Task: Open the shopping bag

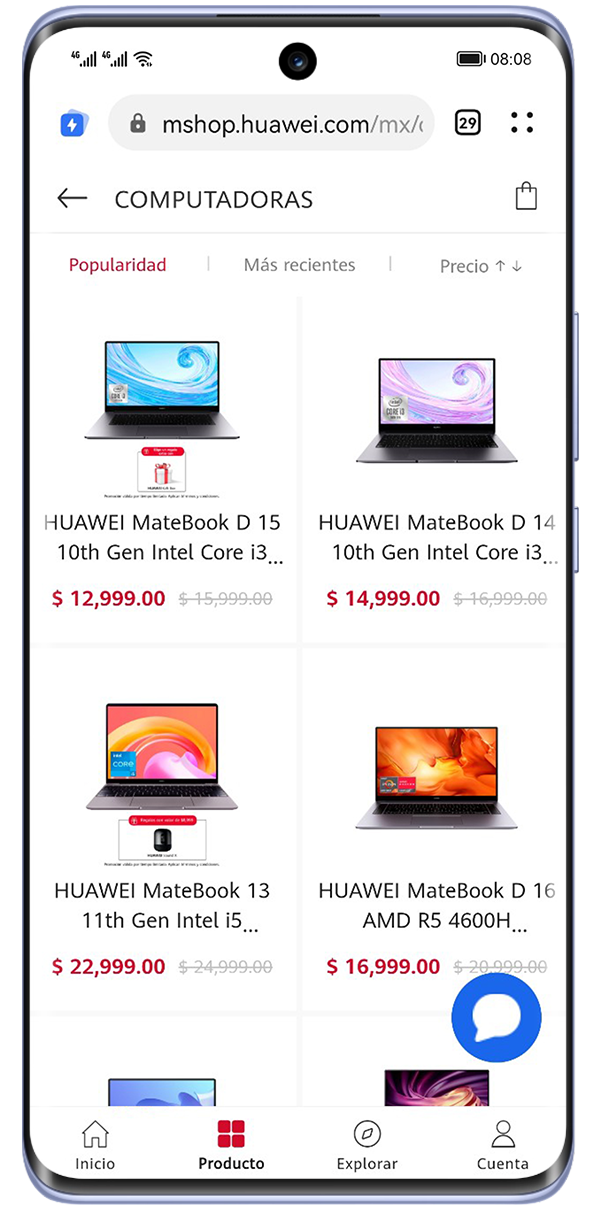Action: click(526, 196)
